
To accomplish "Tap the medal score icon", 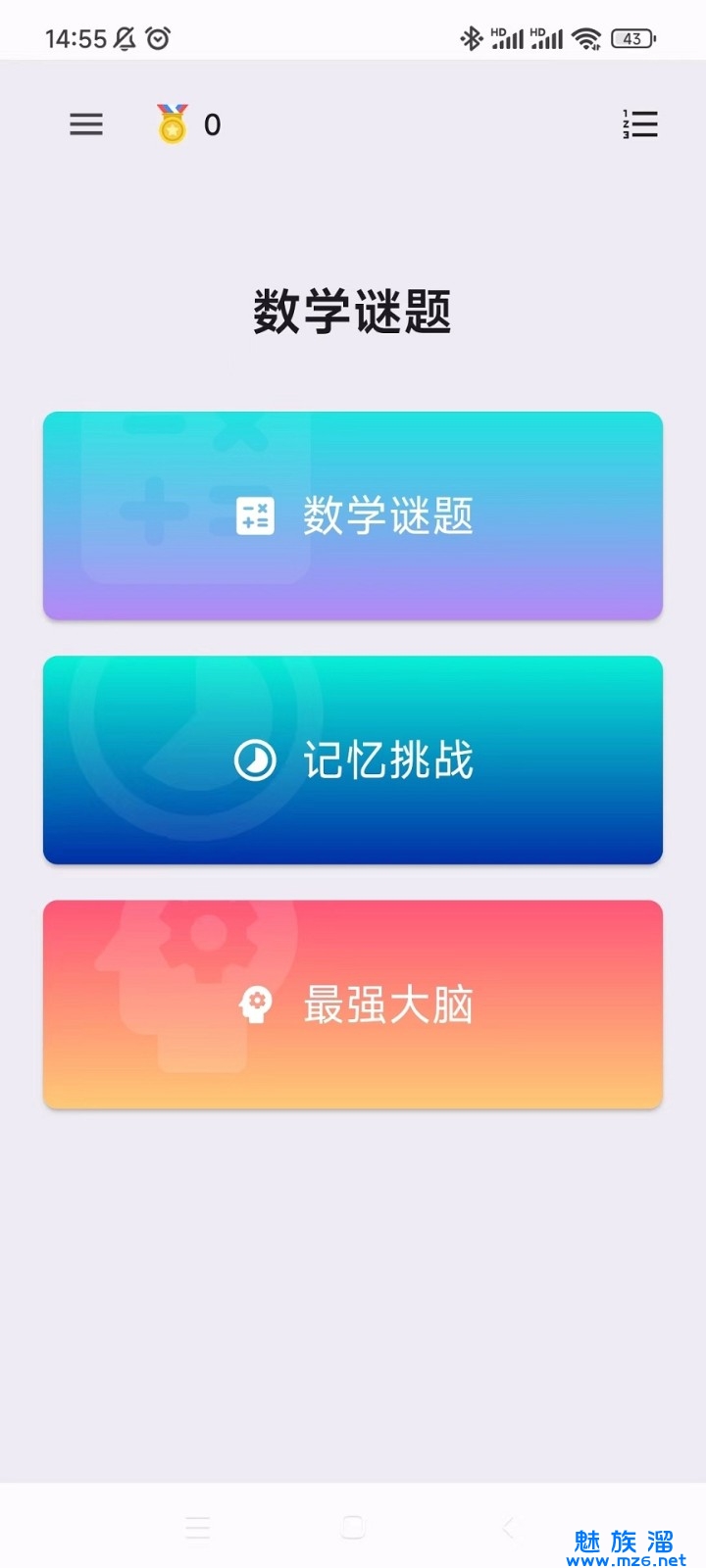I will pyautogui.click(x=173, y=124).
